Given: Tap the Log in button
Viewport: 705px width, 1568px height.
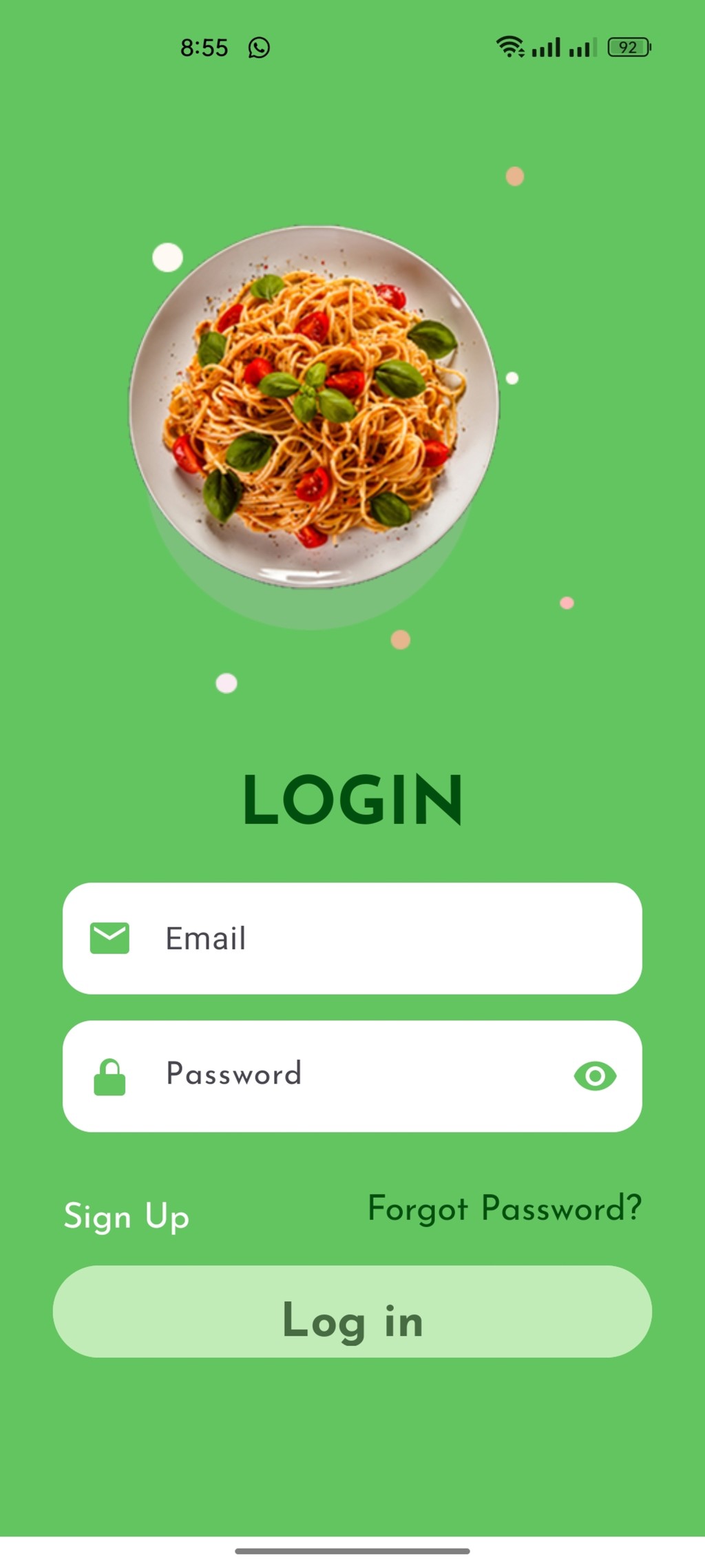Looking at the screenshot, I should pos(352,1312).
